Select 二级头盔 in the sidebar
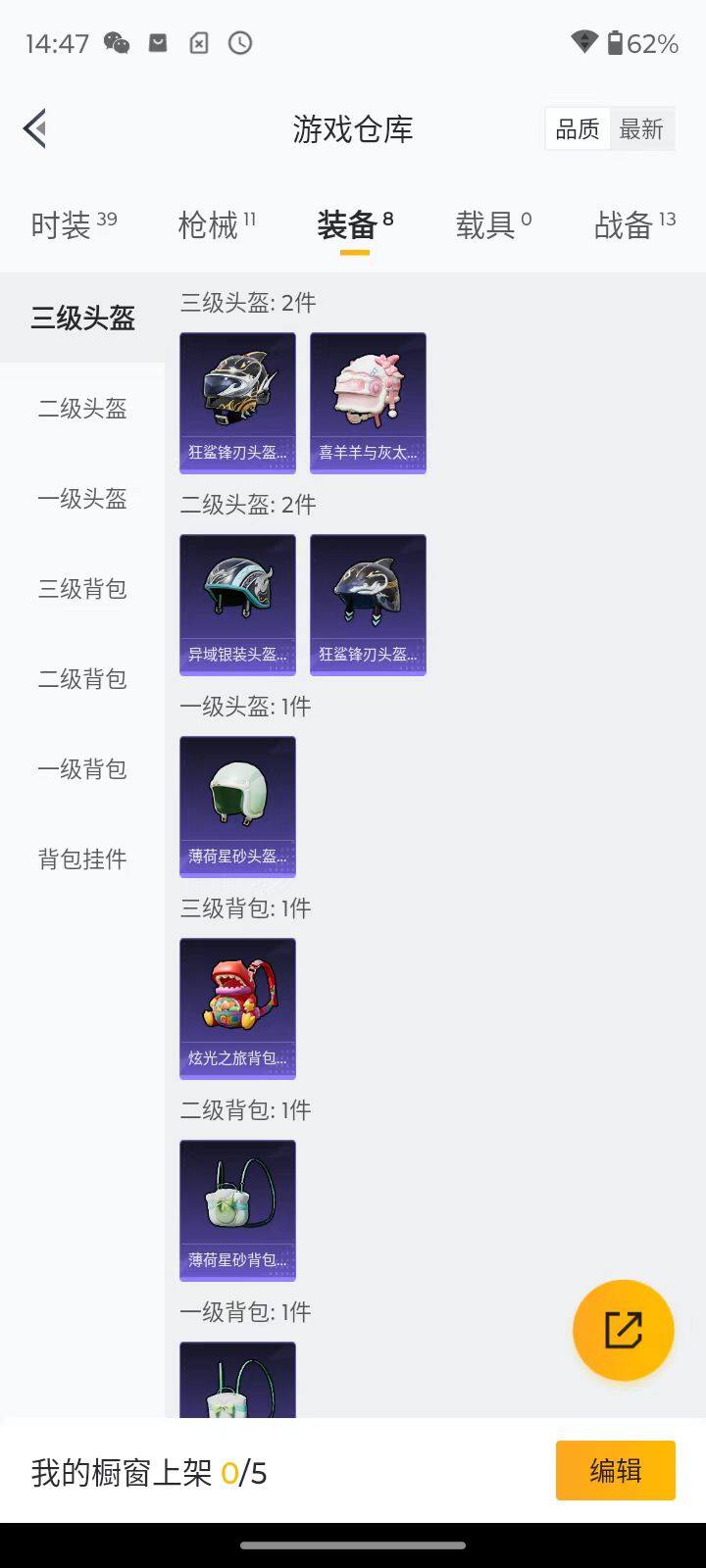The width and height of the screenshot is (706, 1568). (x=82, y=409)
